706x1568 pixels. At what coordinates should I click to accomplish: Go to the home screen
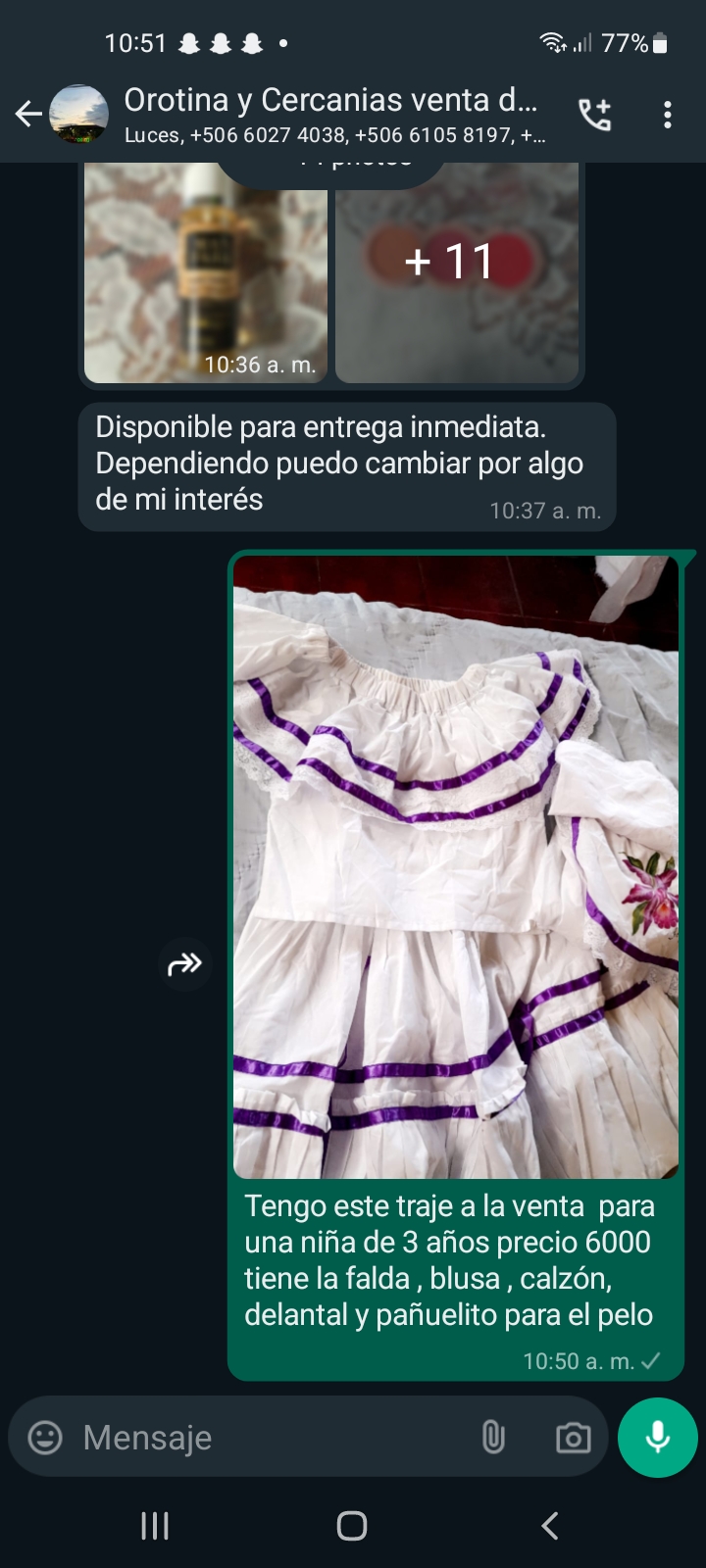pos(352,1525)
